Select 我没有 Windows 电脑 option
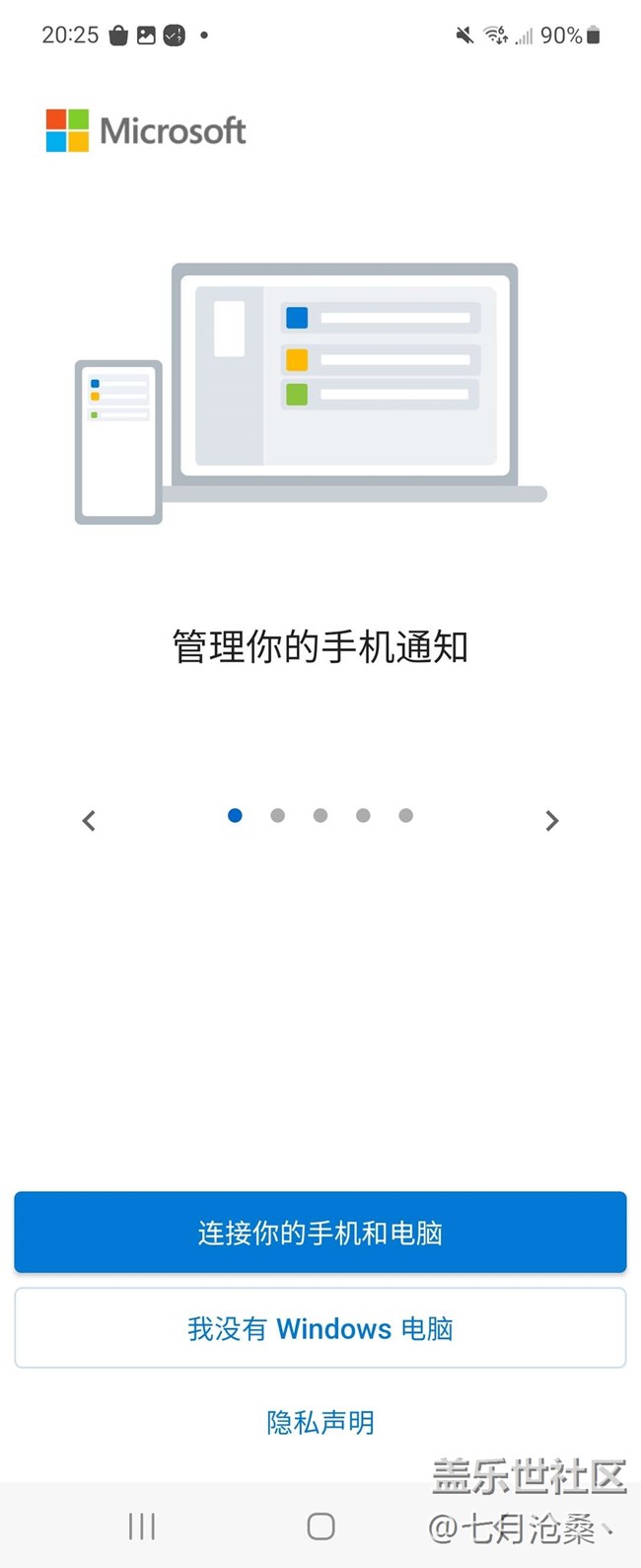This screenshot has height=1568, width=641. pos(320,1327)
